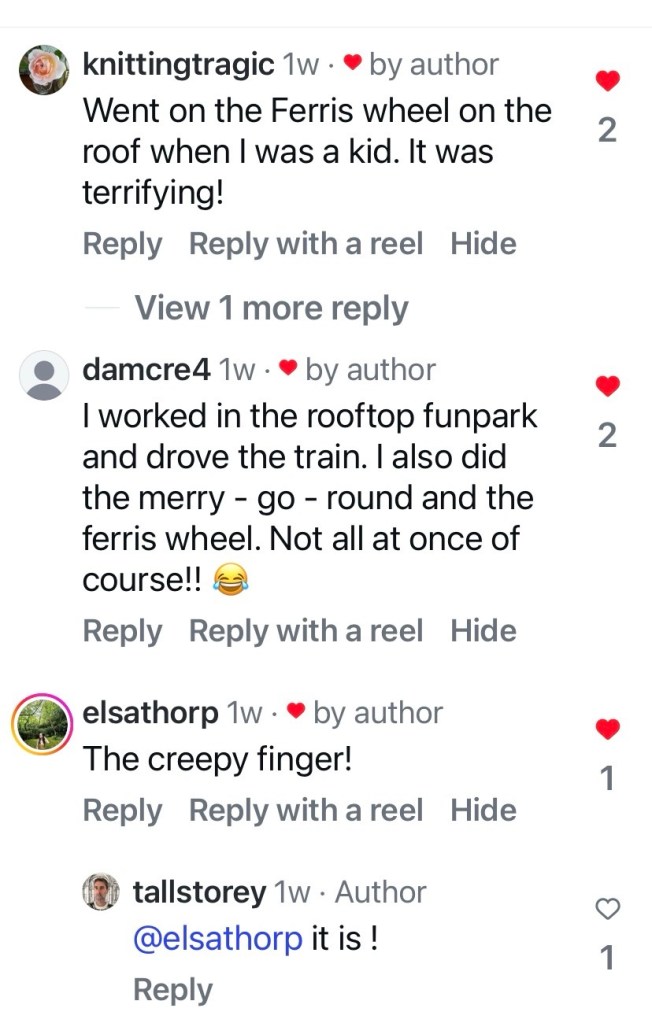Unlike knittingtragic's Ferris wheel comment

tap(607, 80)
